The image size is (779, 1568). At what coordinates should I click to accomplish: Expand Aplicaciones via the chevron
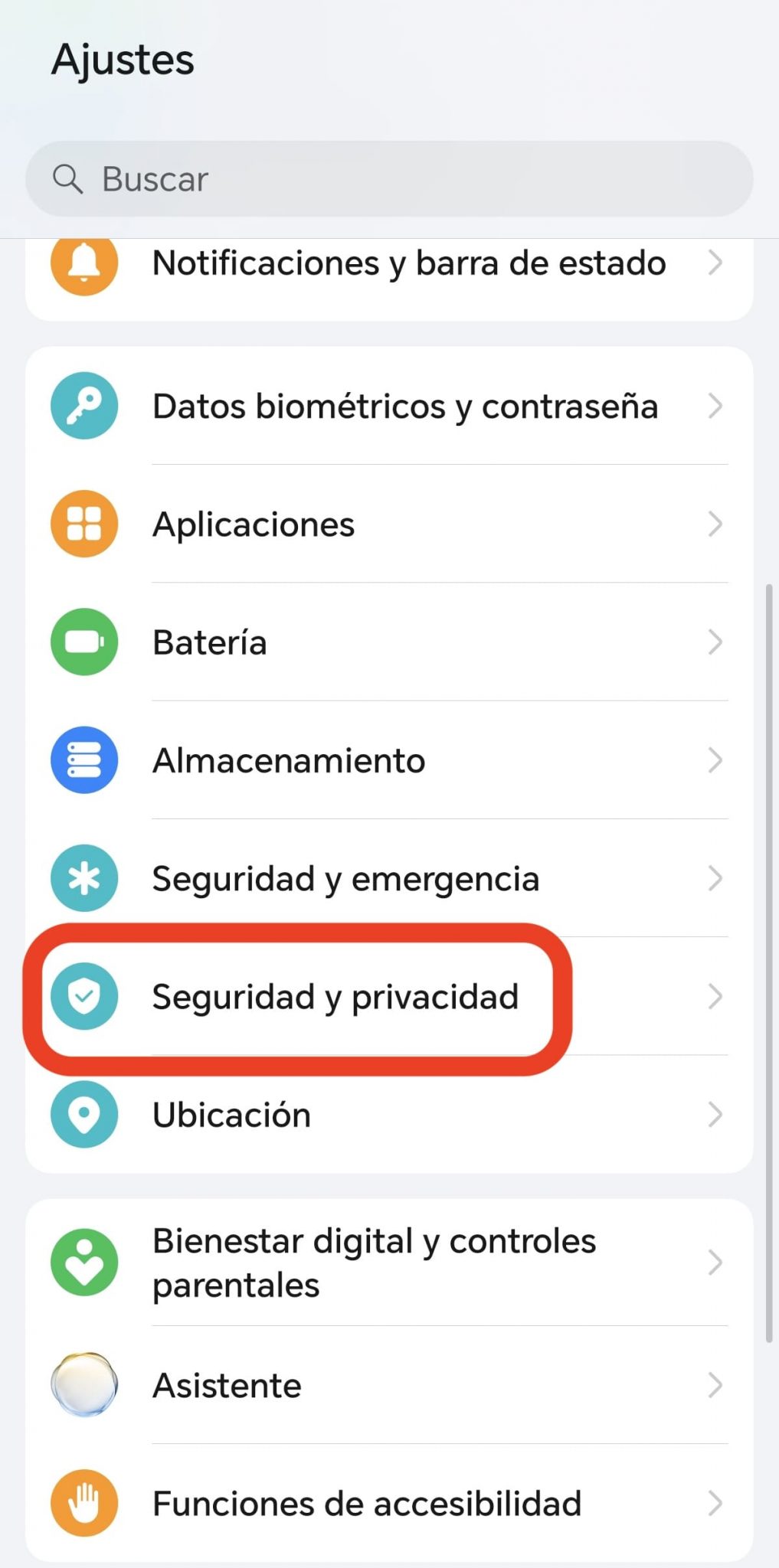tap(715, 524)
